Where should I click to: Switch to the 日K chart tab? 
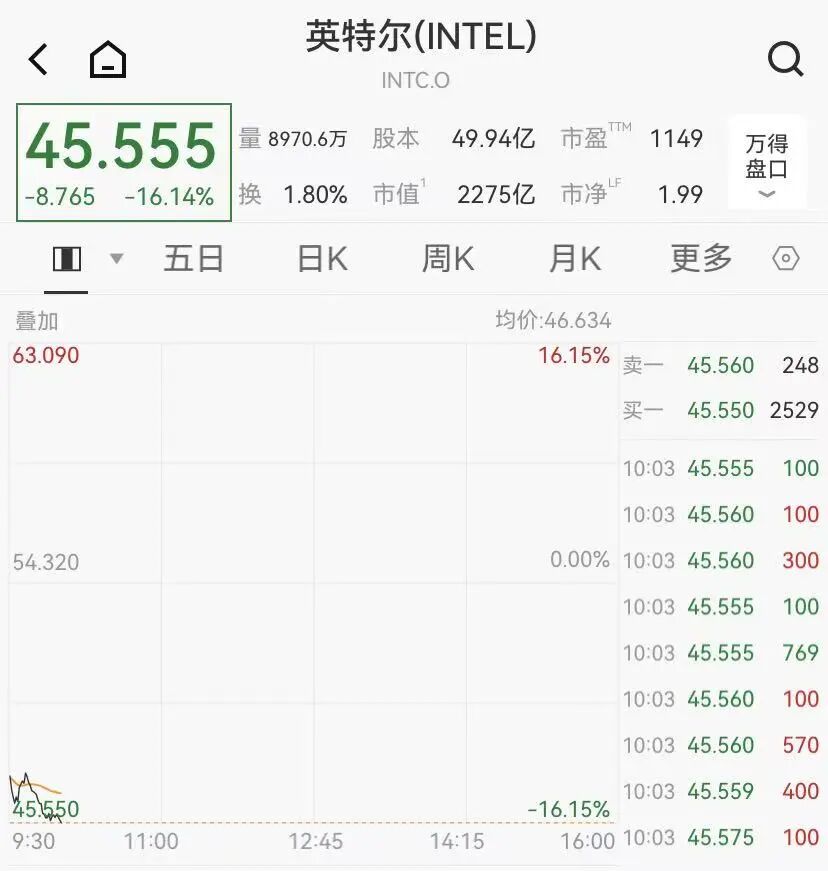pos(322,259)
